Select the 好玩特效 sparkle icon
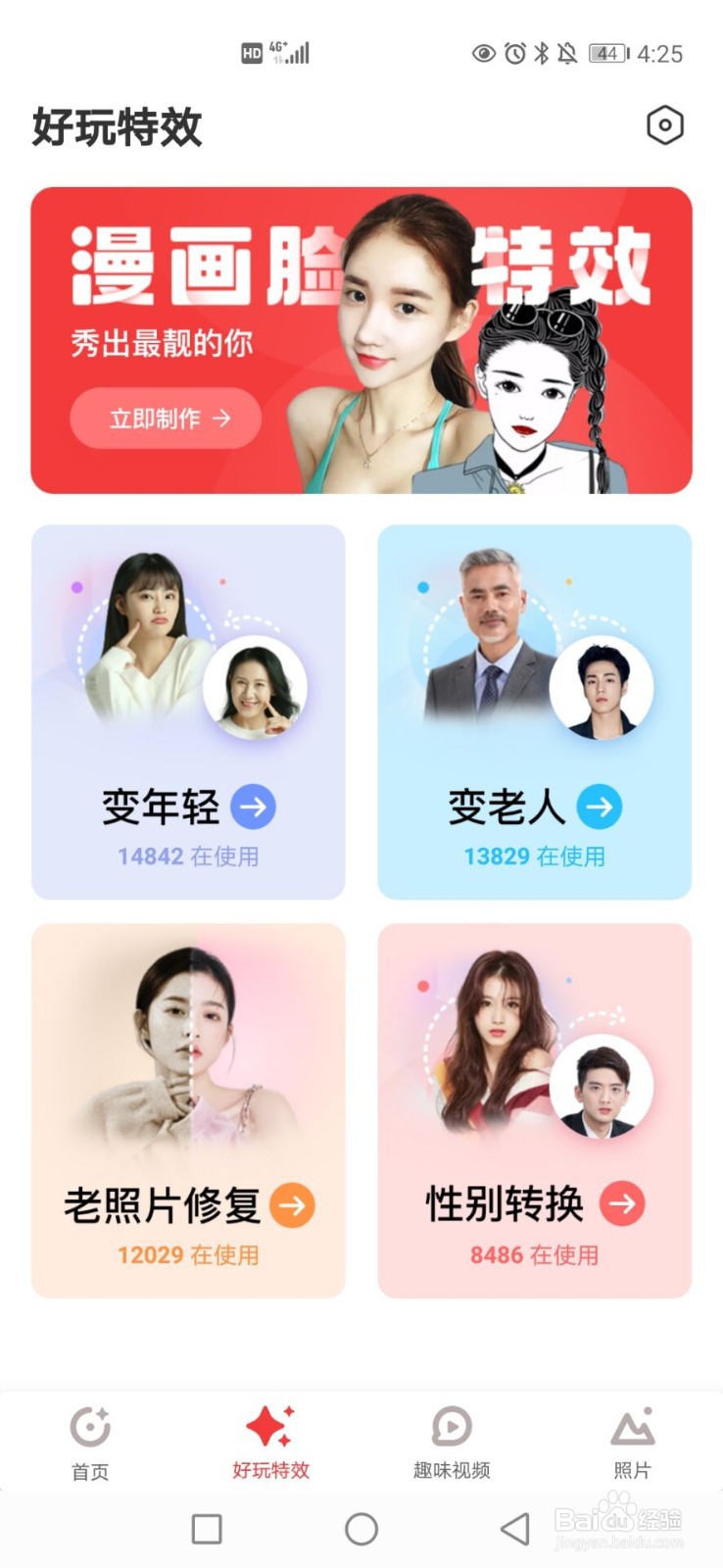 pos(269,1426)
